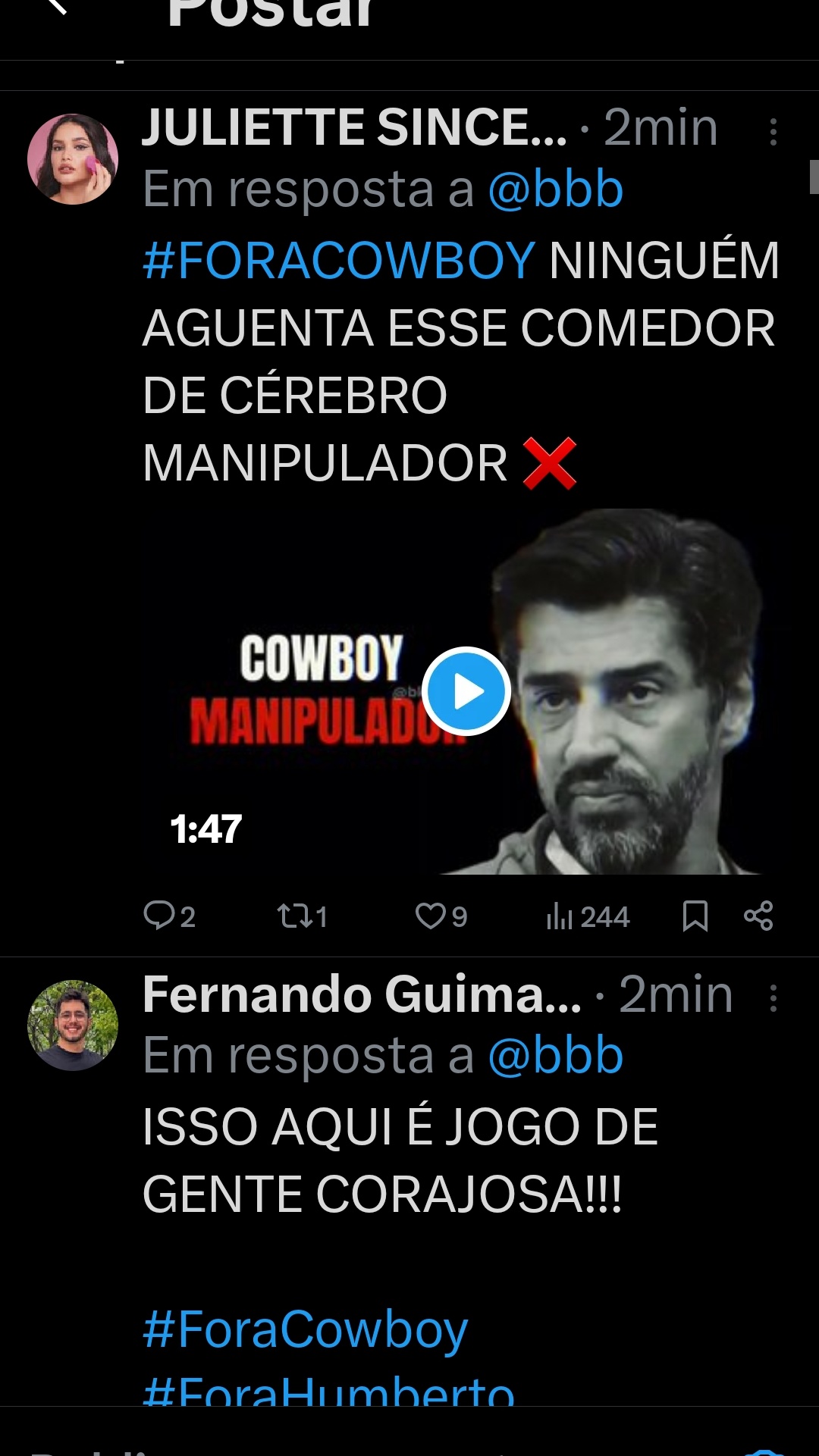Open the #FORACOWBOY hashtag in uppercase
This screenshot has height=1456, width=819.
339,261
